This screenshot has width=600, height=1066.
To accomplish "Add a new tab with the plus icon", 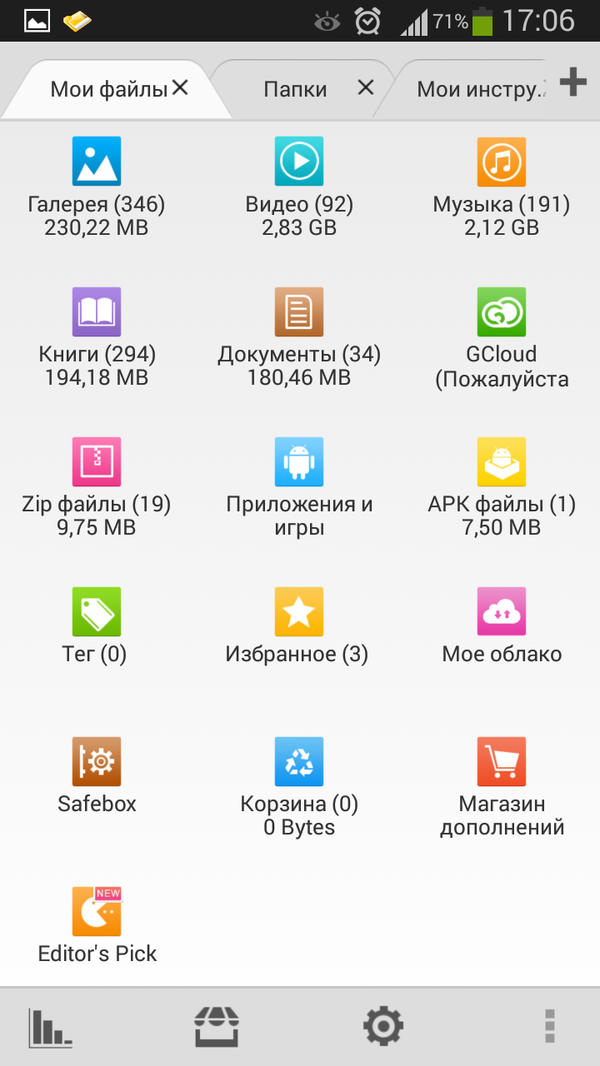I will click(573, 82).
